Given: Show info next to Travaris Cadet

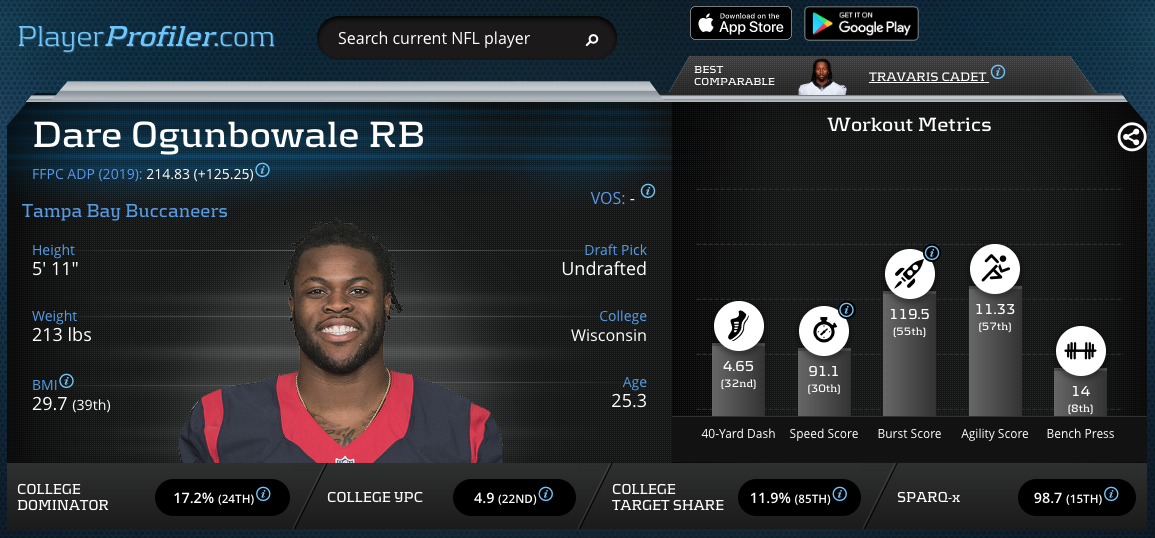Looking at the screenshot, I should [998, 73].
